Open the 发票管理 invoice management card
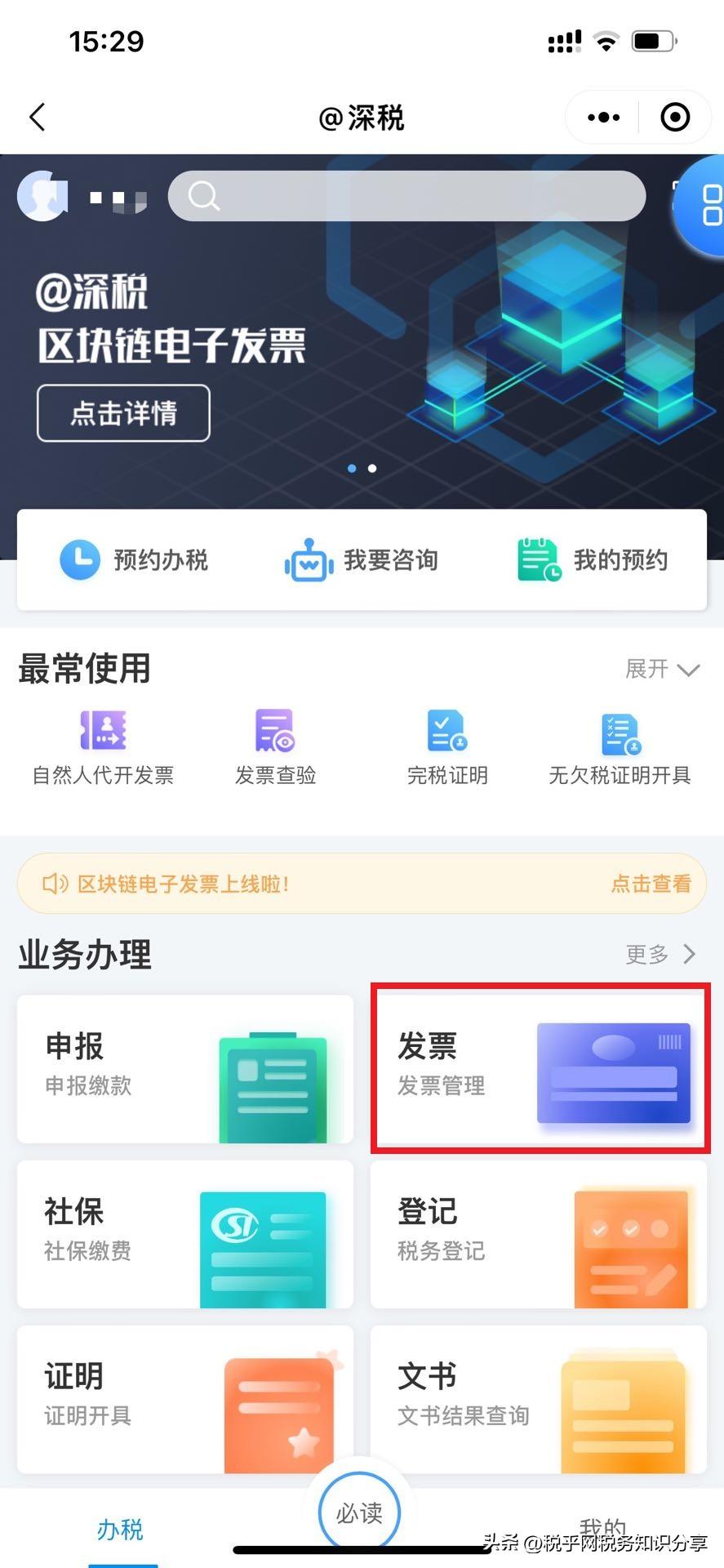The width and height of the screenshot is (724, 1568). (x=539, y=1068)
